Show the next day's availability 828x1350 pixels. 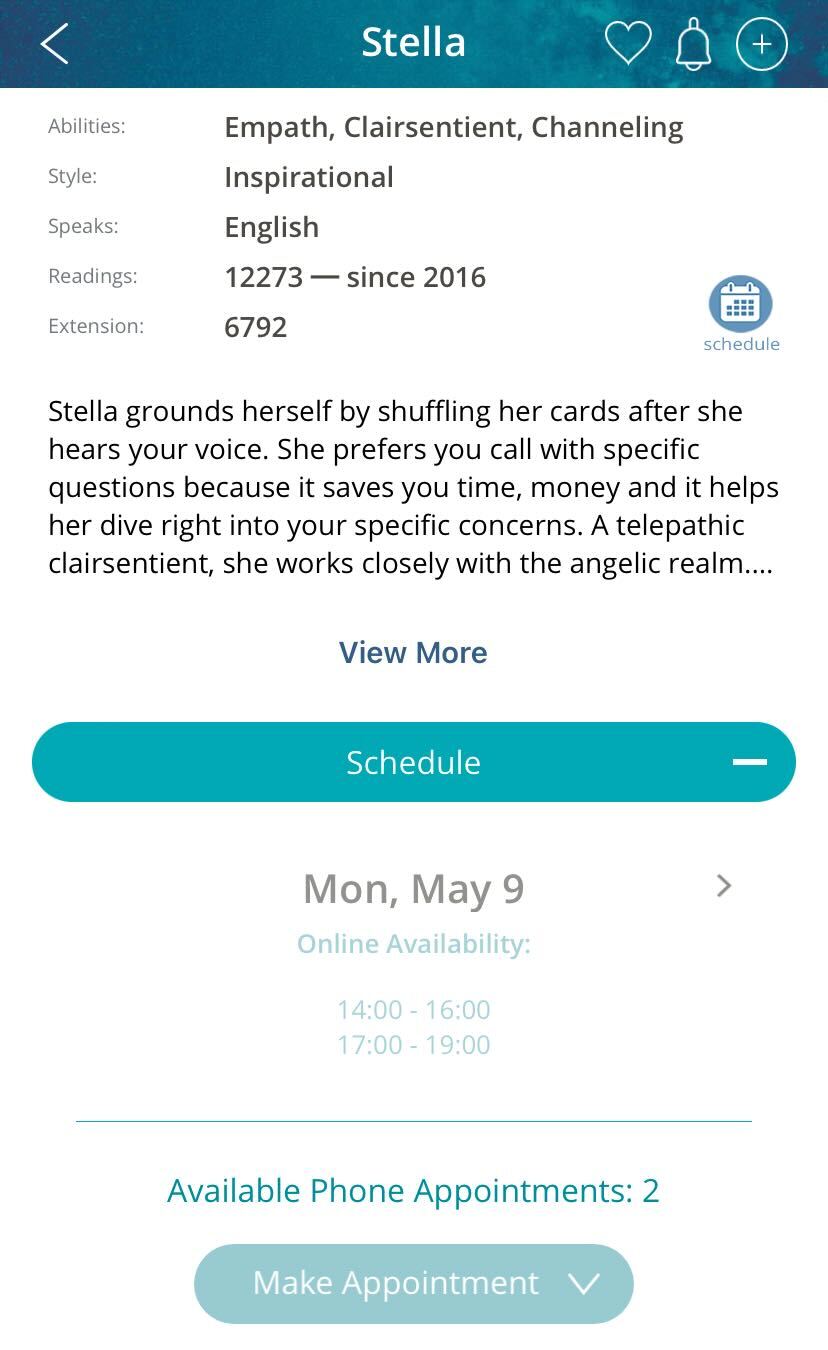pos(724,886)
